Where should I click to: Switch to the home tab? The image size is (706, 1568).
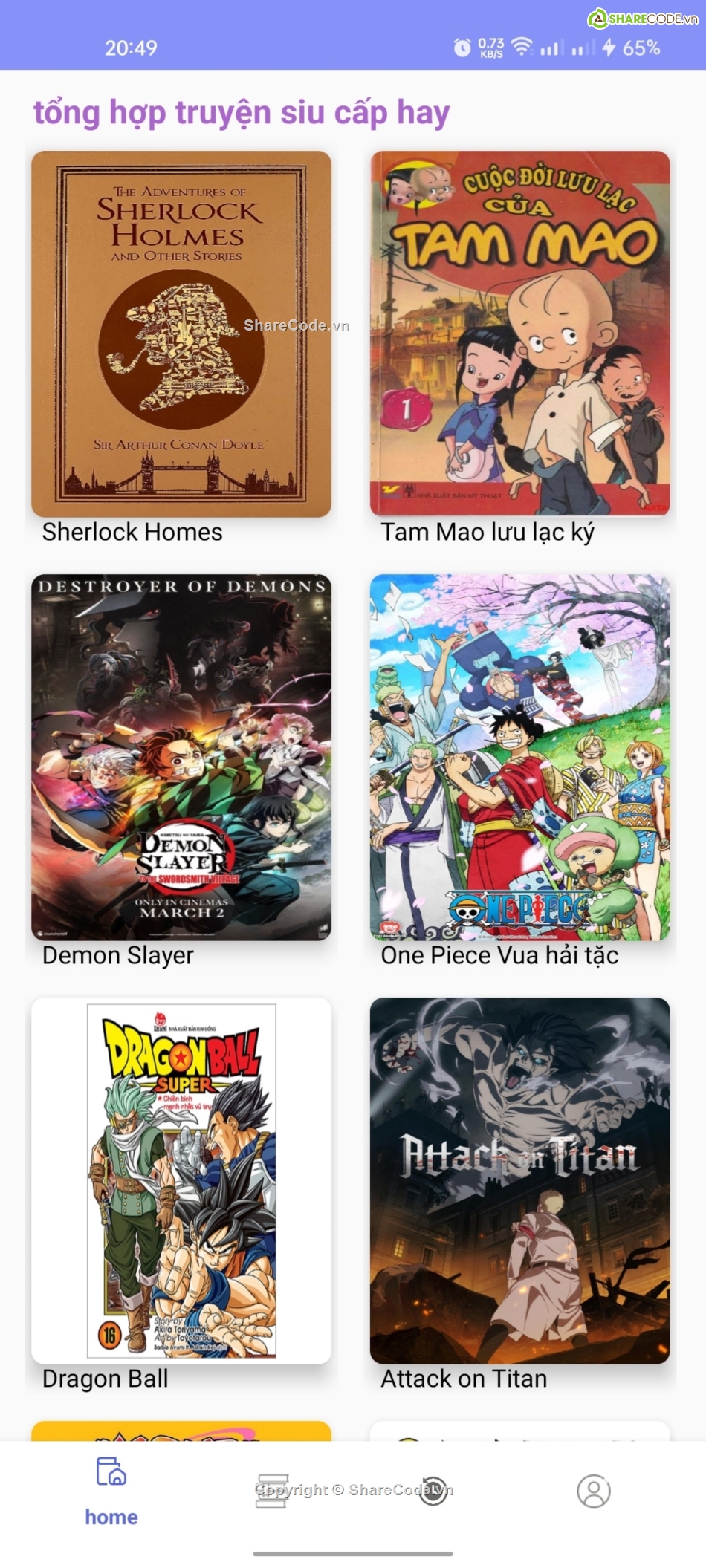(x=111, y=1489)
